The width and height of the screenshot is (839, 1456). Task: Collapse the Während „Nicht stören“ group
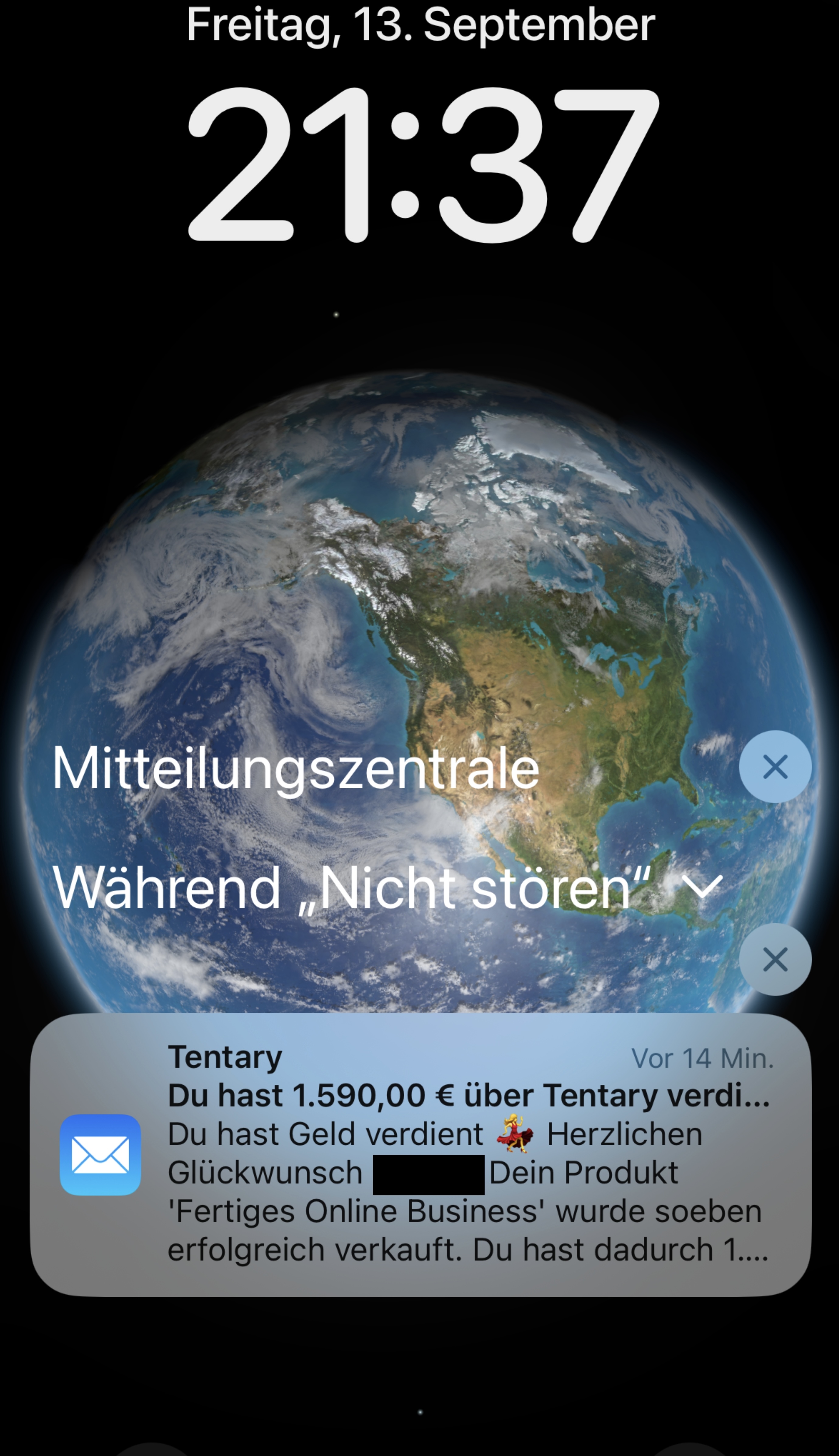click(x=702, y=887)
